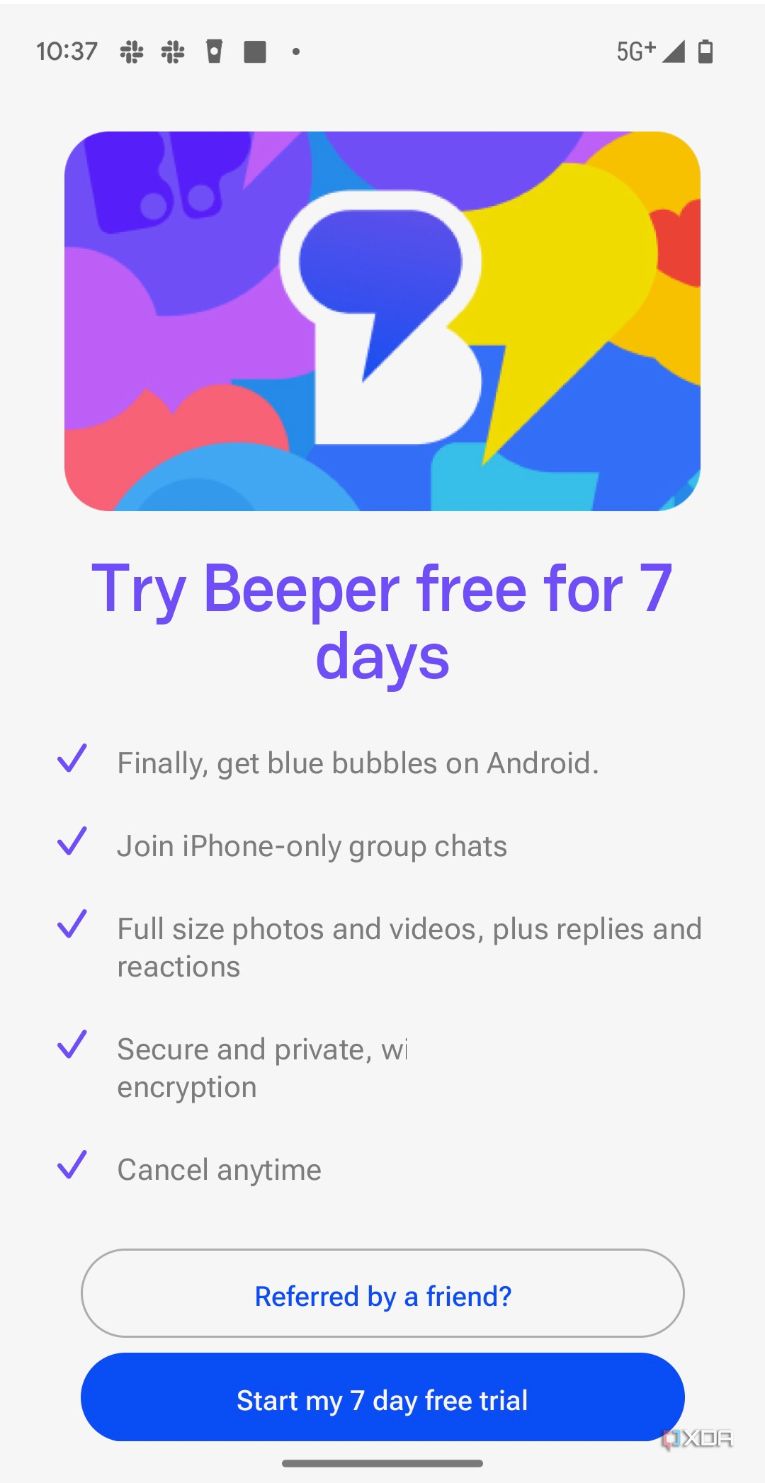Tap the dot notification indicator in the status bar
Viewport: 765px width, 1483px height.
point(296,51)
